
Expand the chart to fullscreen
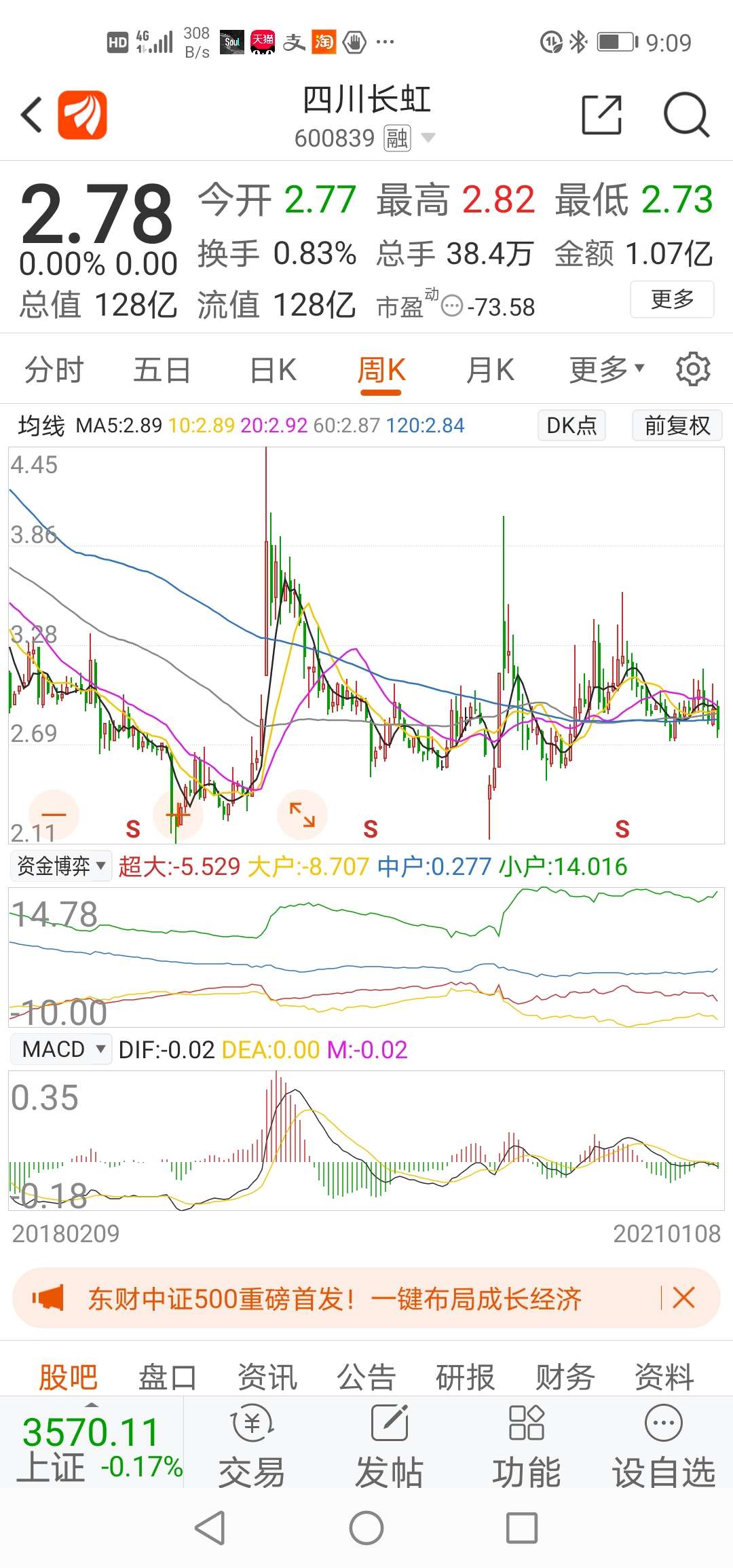[302, 814]
